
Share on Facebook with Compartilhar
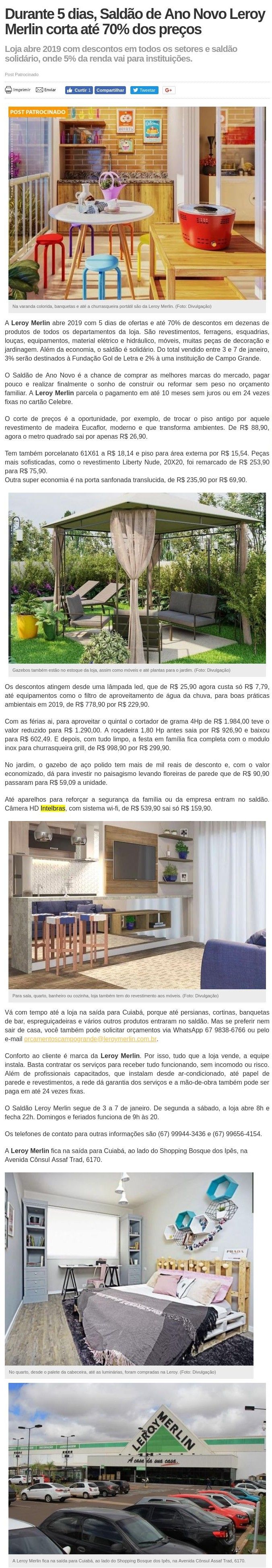tap(110, 90)
